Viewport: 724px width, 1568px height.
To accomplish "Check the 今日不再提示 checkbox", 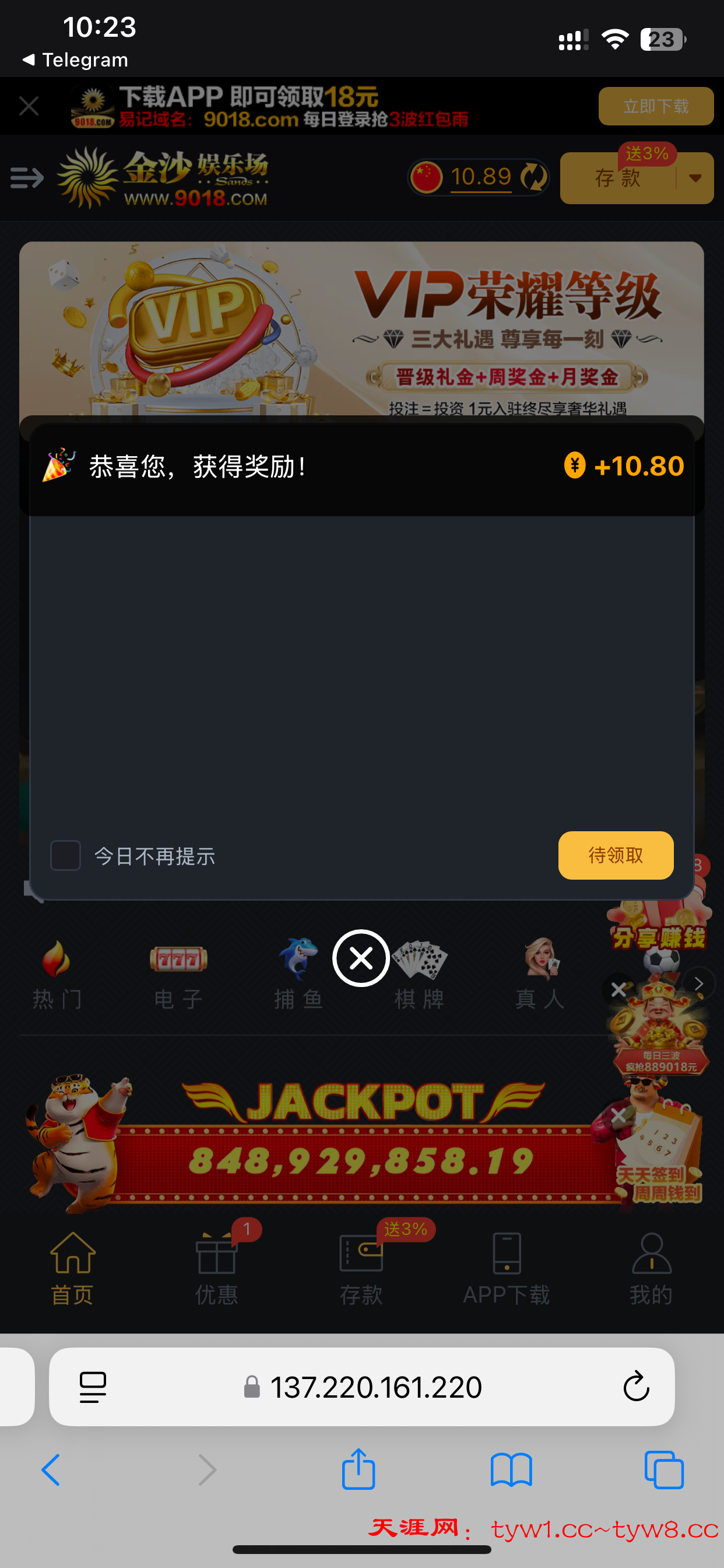I will tap(66, 855).
